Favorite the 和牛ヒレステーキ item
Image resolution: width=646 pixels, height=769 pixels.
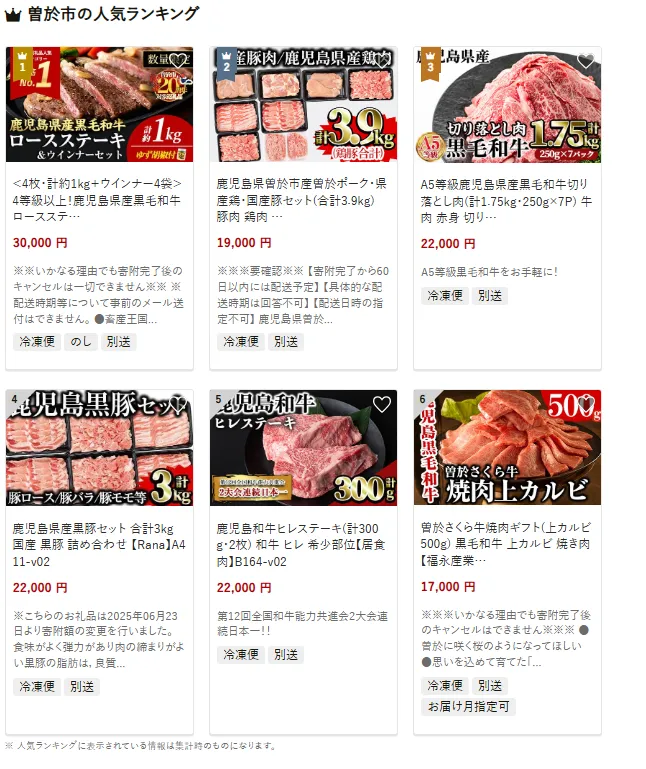pyautogui.click(x=382, y=405)
